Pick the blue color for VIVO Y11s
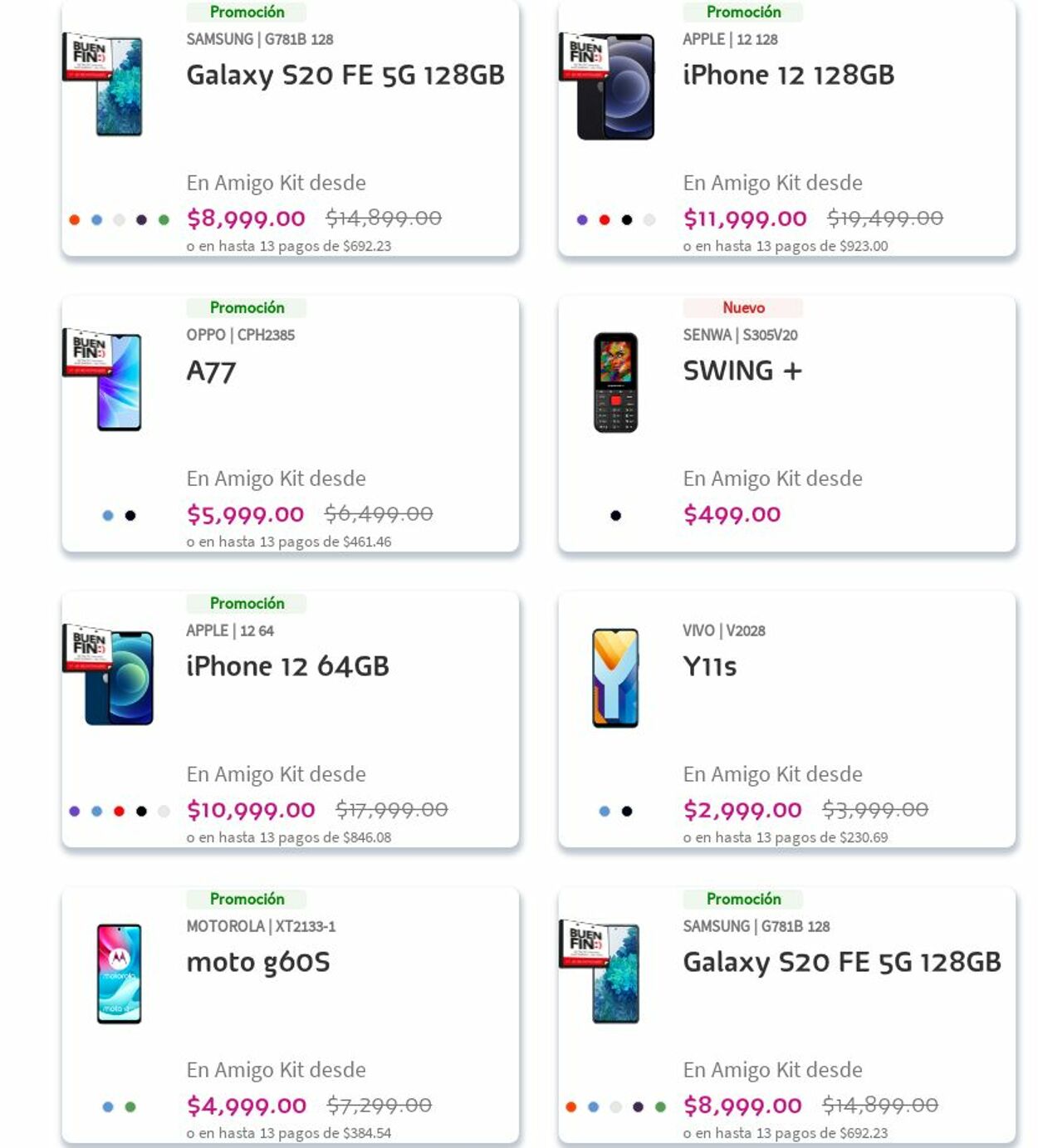This screenshot has width=1038, height=1148. 605,812
